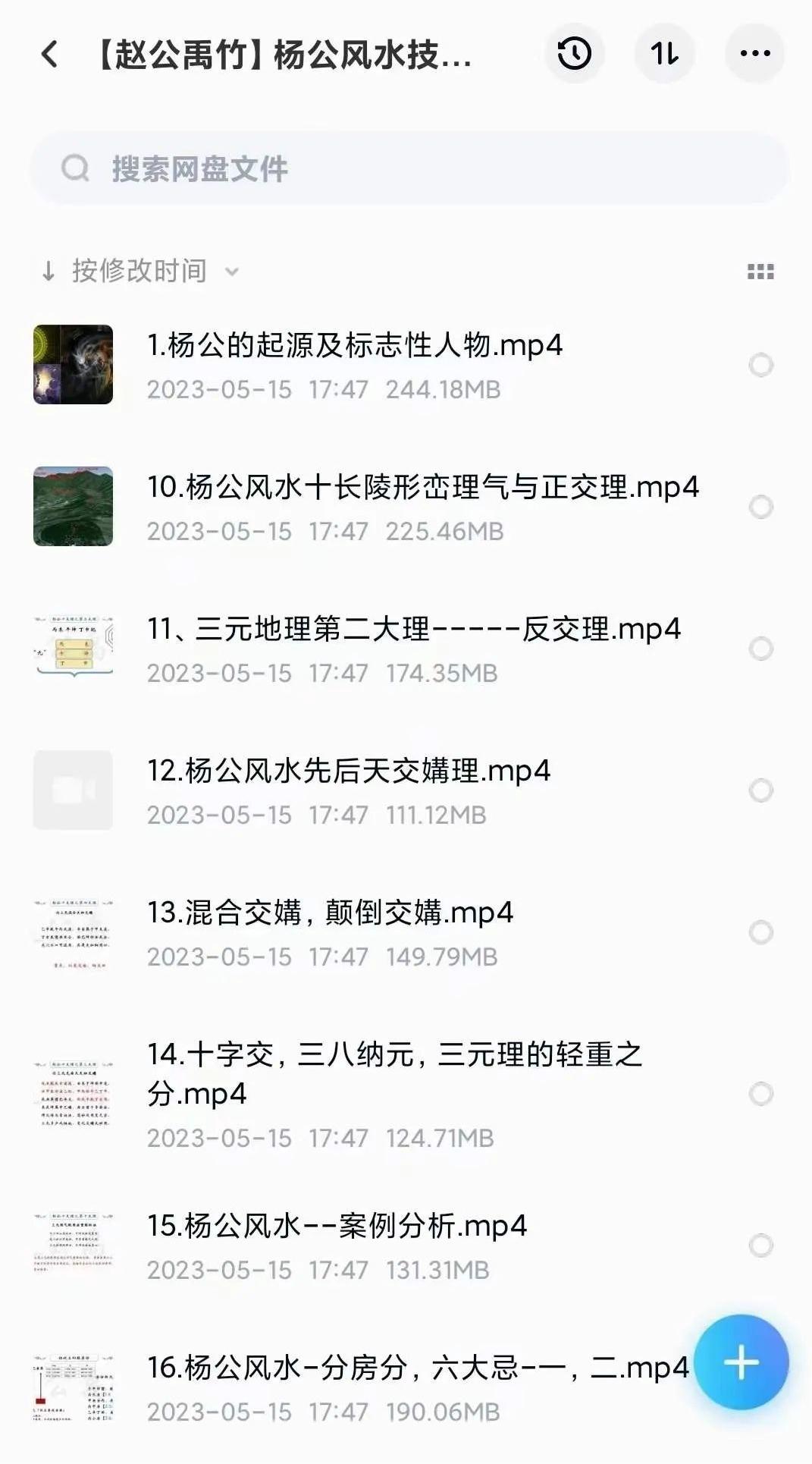Open 15.杨公风水--案例分析.mp4
Screen dimensions: 812x1464
(x=337, y=1226)
